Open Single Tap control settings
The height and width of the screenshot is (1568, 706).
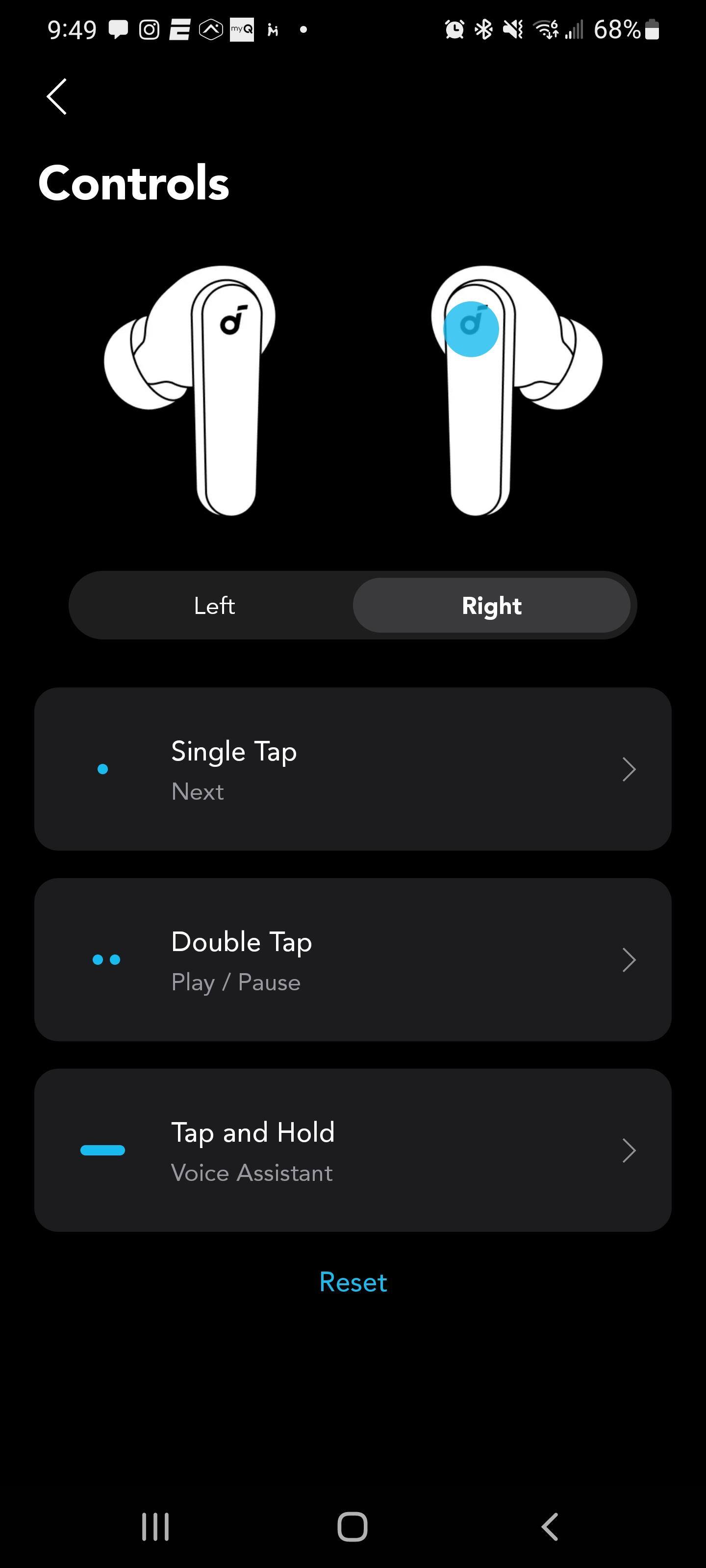pos(353,769)
